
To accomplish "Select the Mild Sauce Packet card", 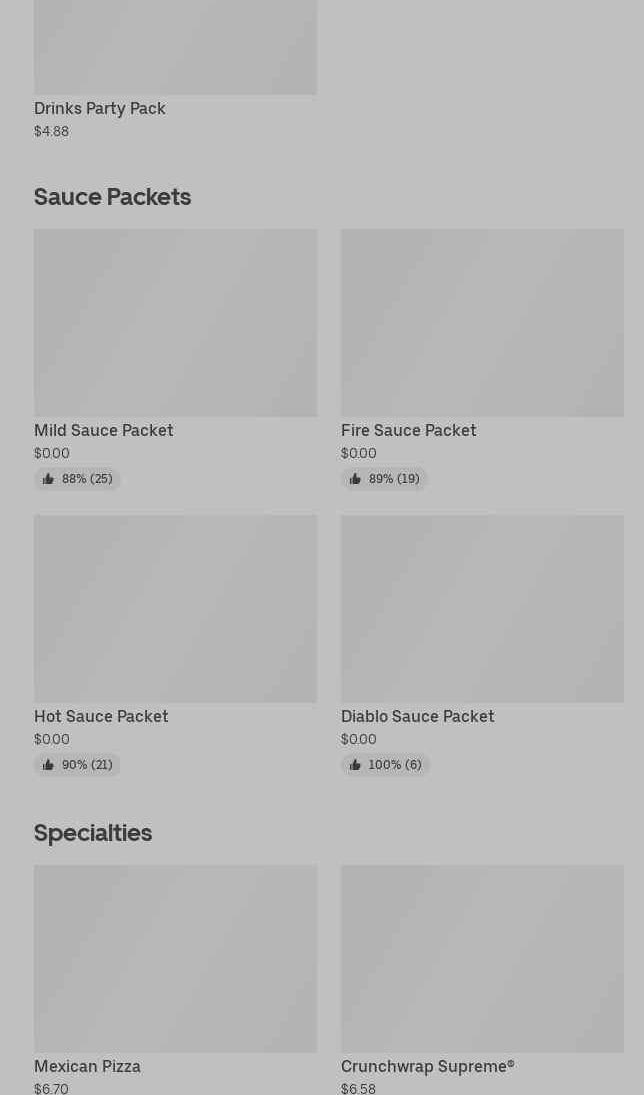I will (175, 359).
